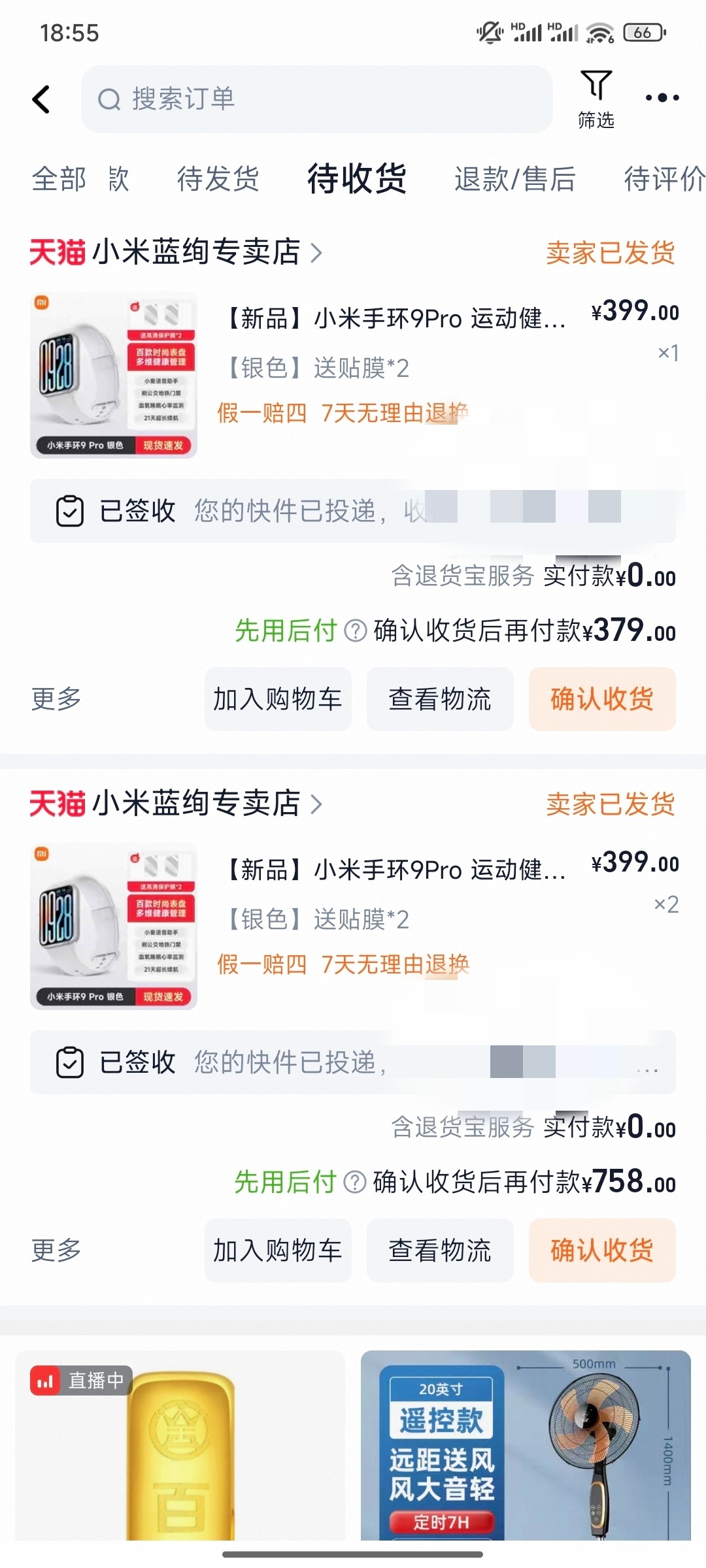Open 小米蓝绚专卖店 from the ×1 order
706x1568 pixels.
[196, 252]
